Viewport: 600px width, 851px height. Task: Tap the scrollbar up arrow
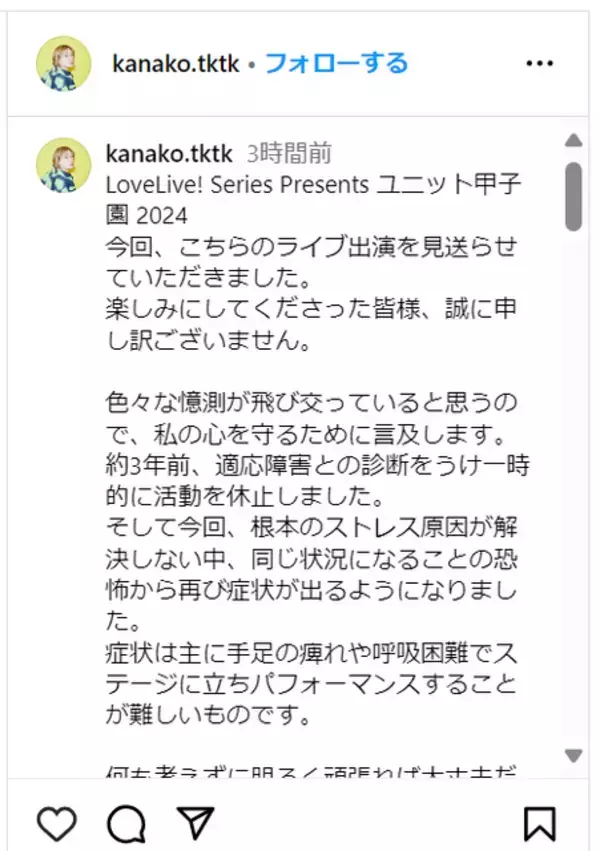(573, 140)
